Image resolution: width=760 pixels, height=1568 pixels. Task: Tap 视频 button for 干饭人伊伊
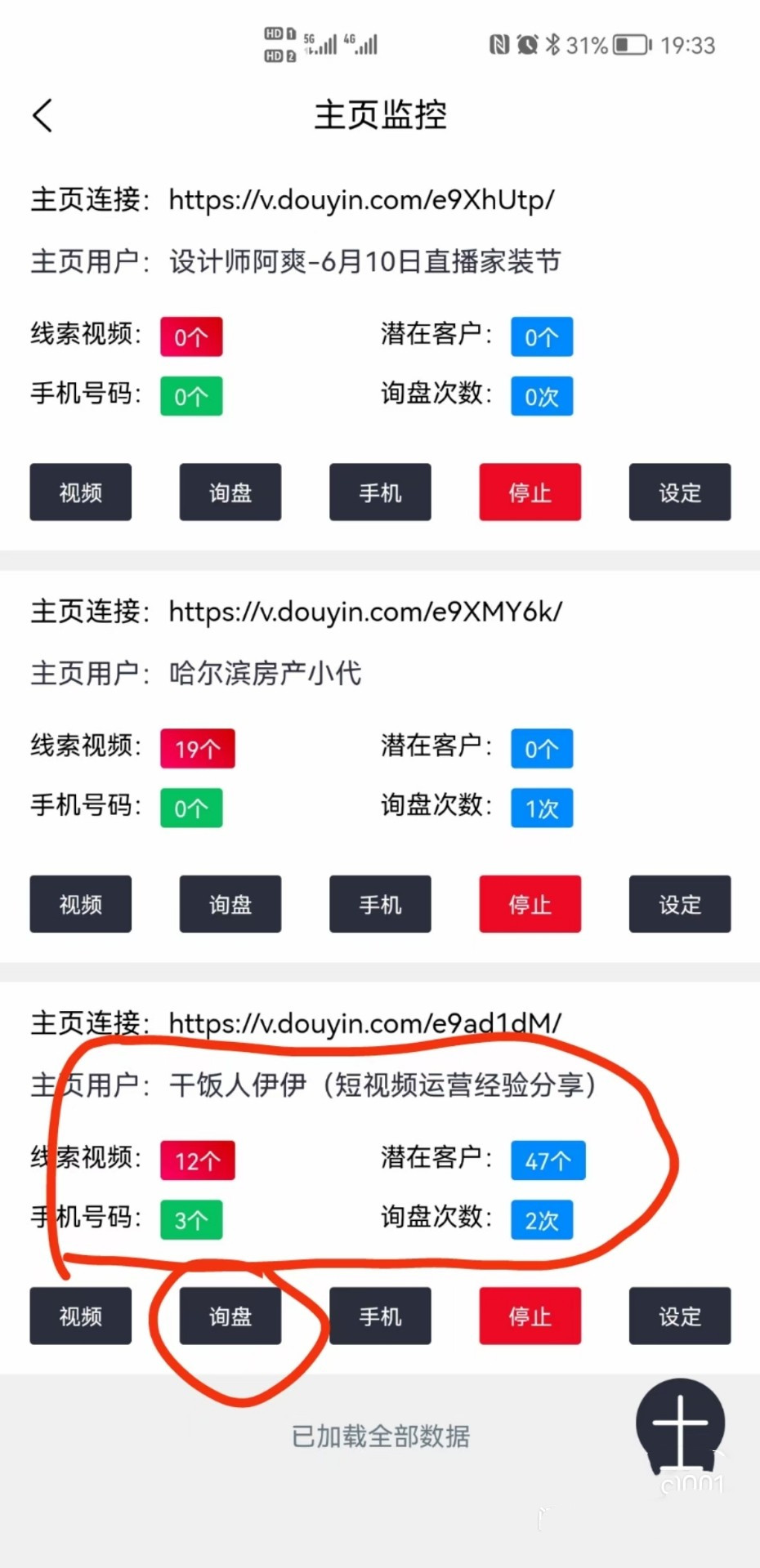(x=81, y=1316)
